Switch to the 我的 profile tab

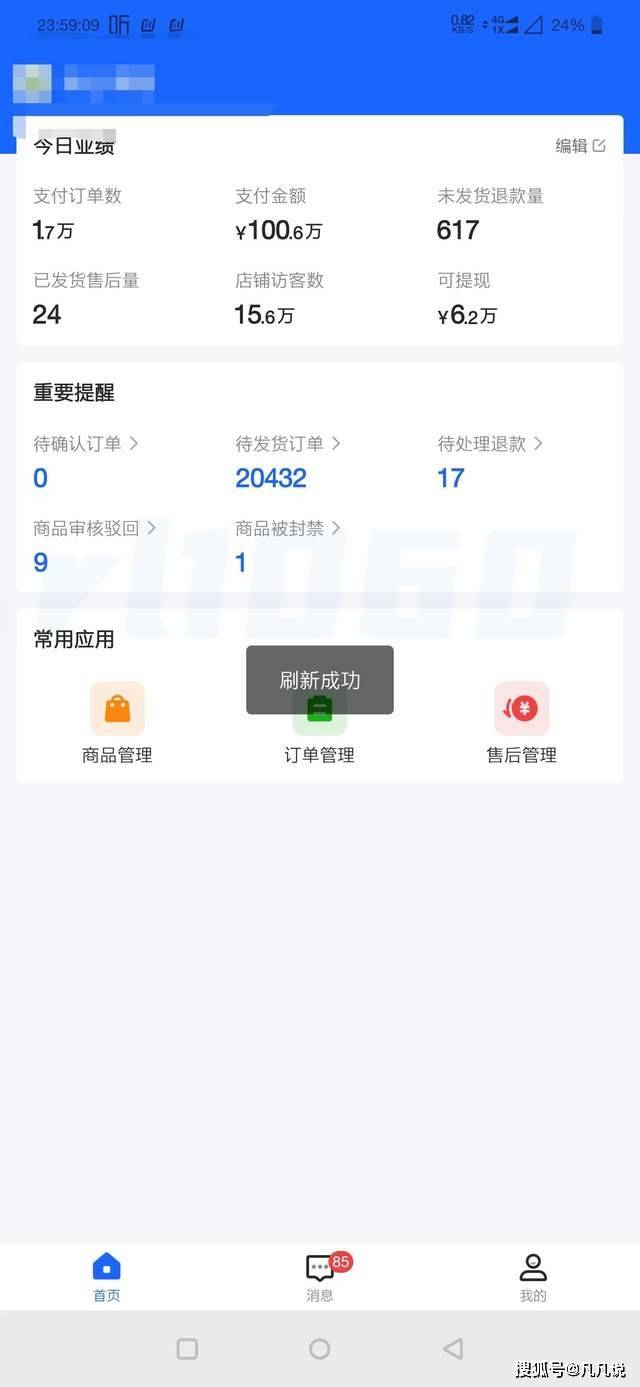(x=533, y=1277)
